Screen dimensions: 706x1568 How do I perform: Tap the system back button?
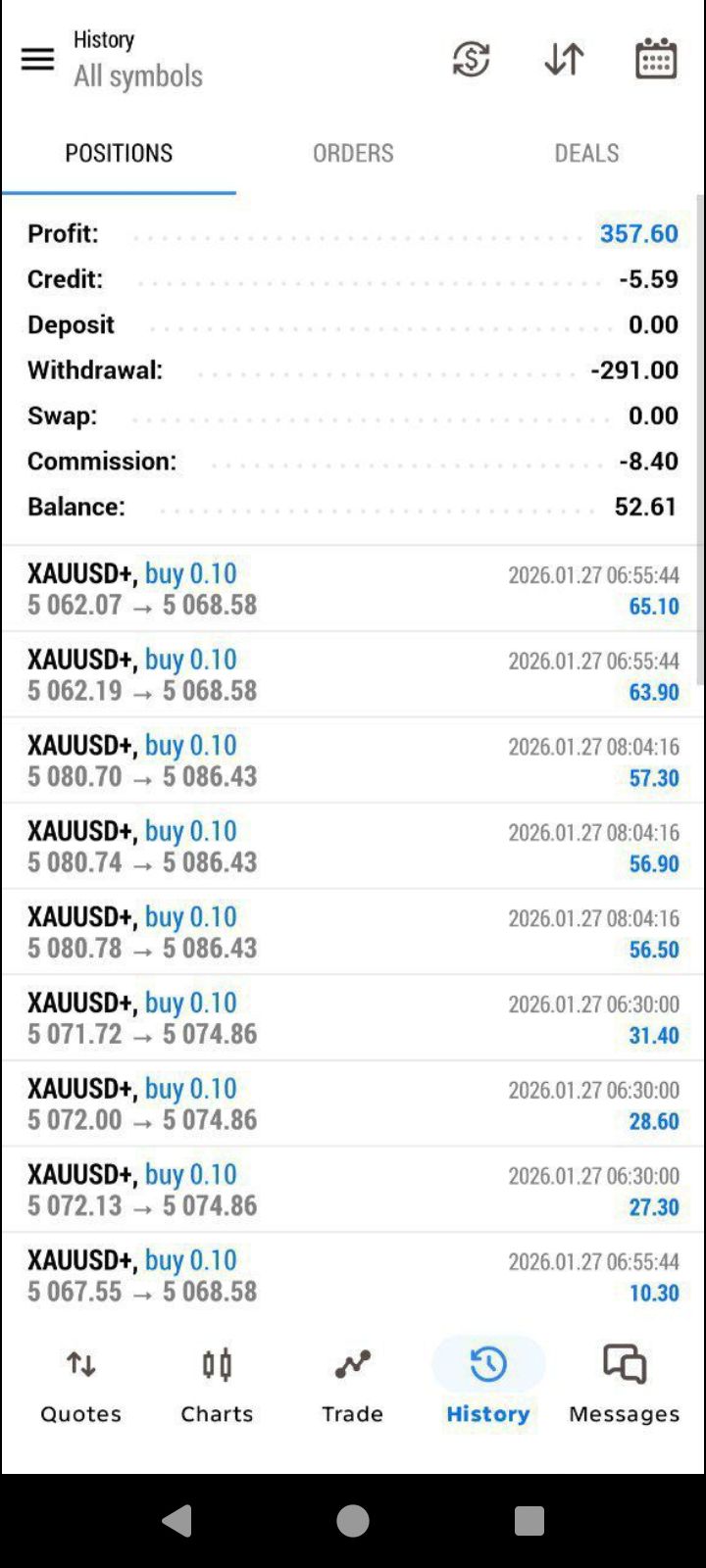click(177, 1520)
